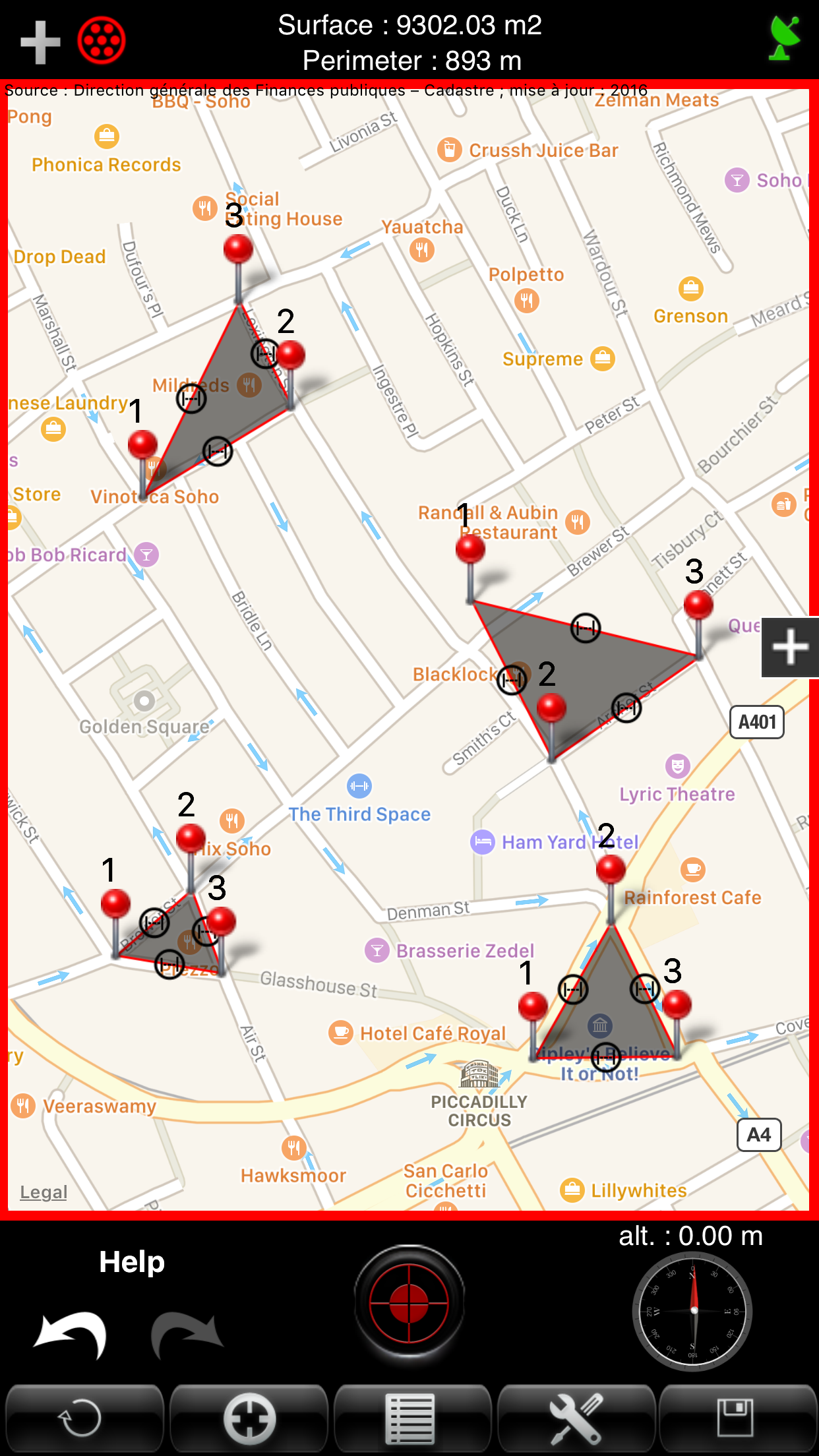Tap the redo arrow
The height and width of the screenshot is (1456, 819).
tap(187, 1333)
